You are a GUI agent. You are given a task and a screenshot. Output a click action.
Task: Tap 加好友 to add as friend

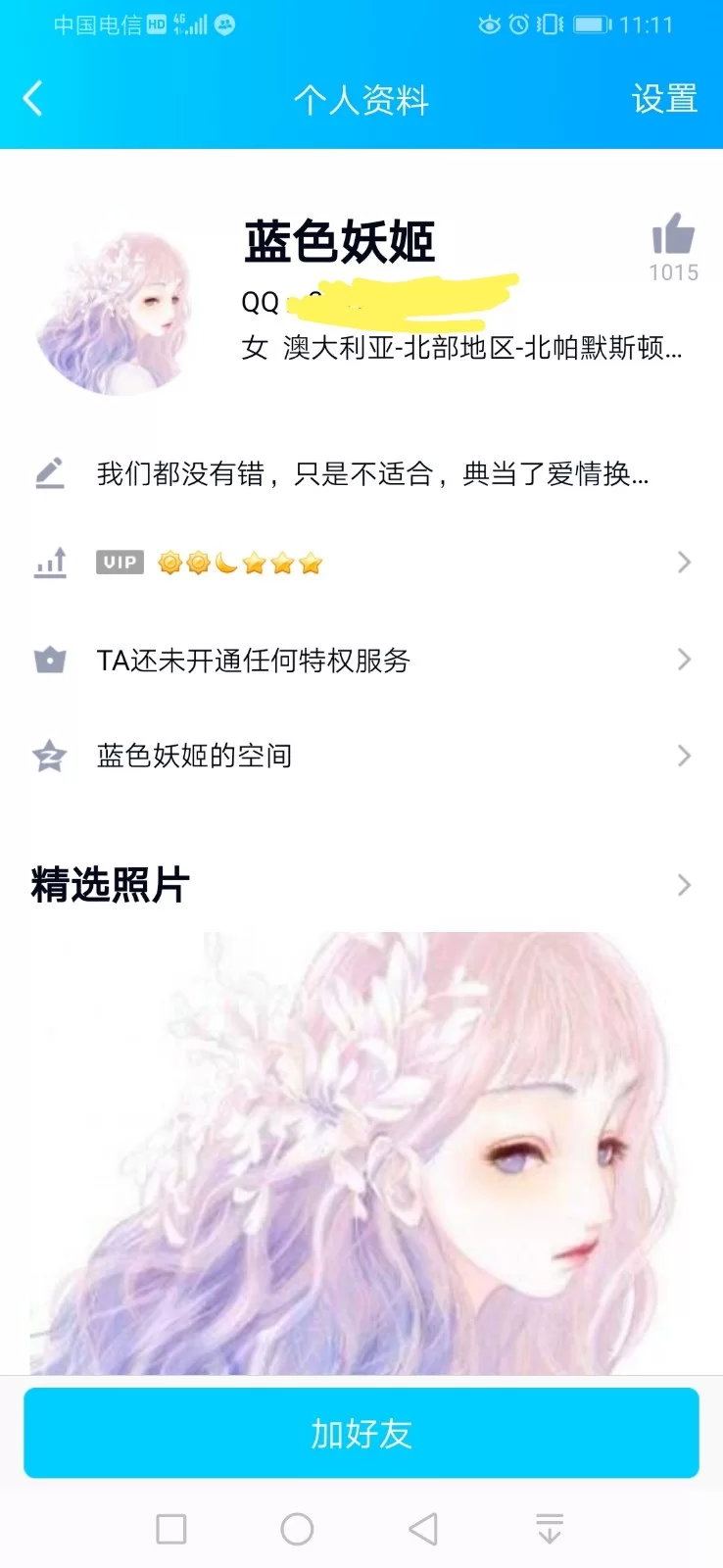pyautogui.click(x=361, y=1433)
